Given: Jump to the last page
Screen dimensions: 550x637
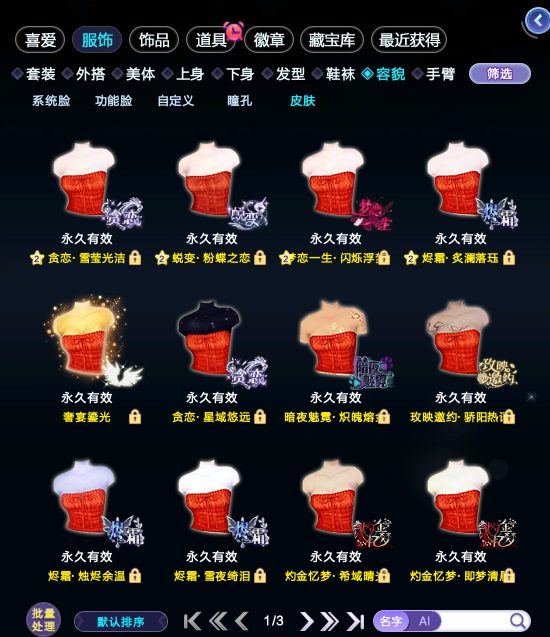Looking at the screenshot, I should 355,621.
